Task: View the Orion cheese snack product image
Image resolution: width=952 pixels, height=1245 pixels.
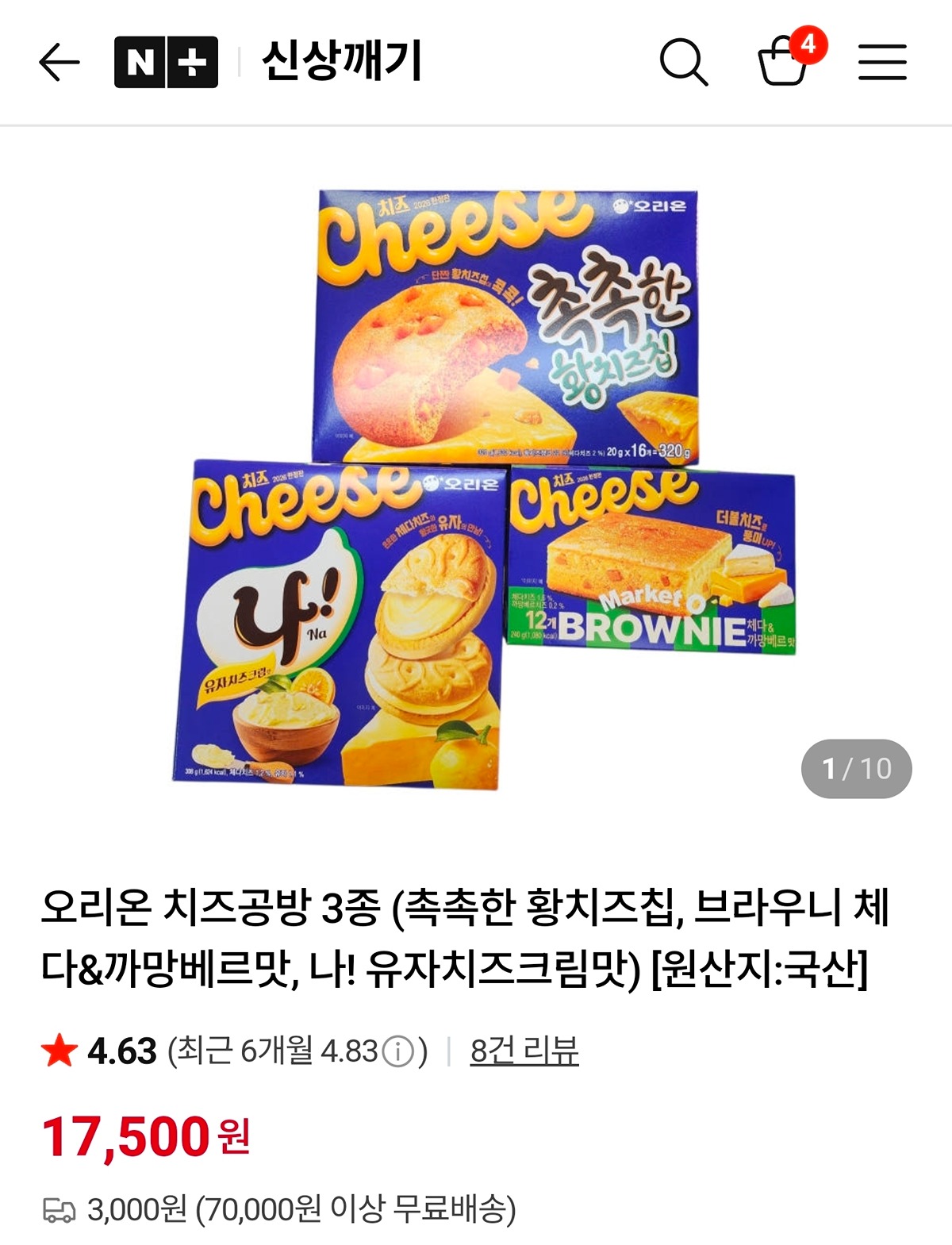Action: coord(484,488)
